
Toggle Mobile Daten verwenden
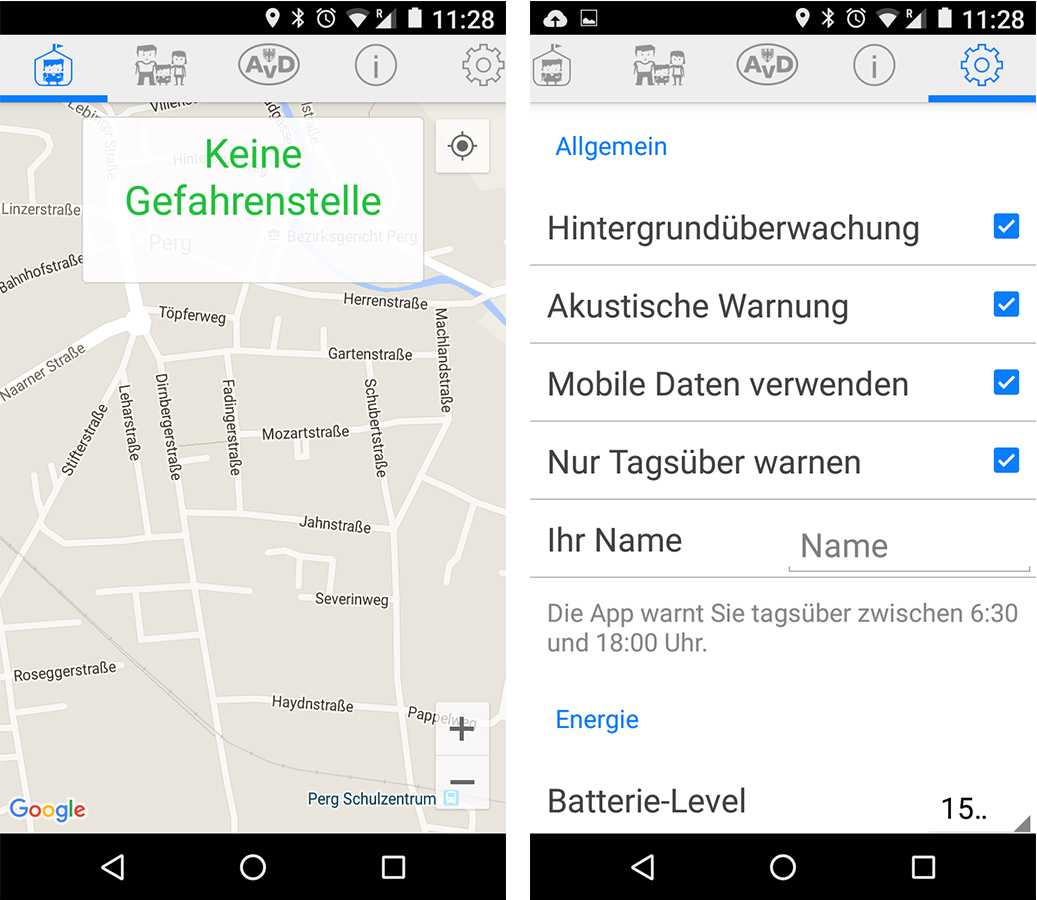[1006, 383]
